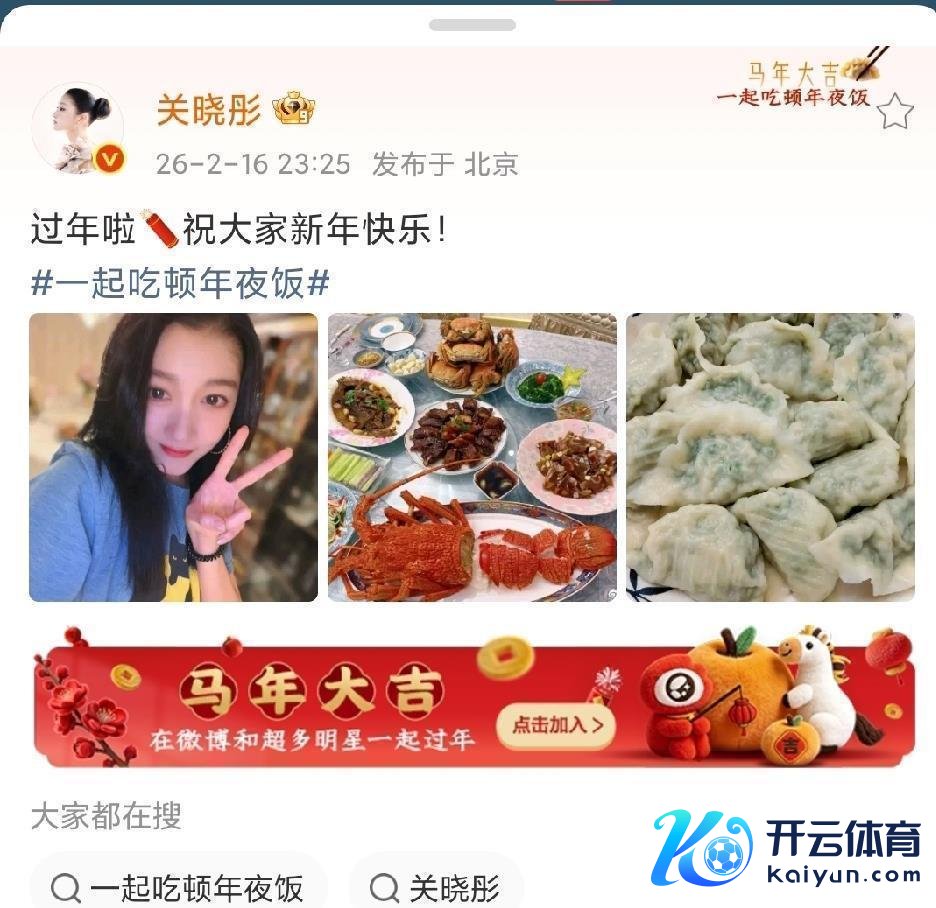The image size is (936, 908).
Task: View the dumplings photo
Action: pyautogui.click(x=770, y=457)
